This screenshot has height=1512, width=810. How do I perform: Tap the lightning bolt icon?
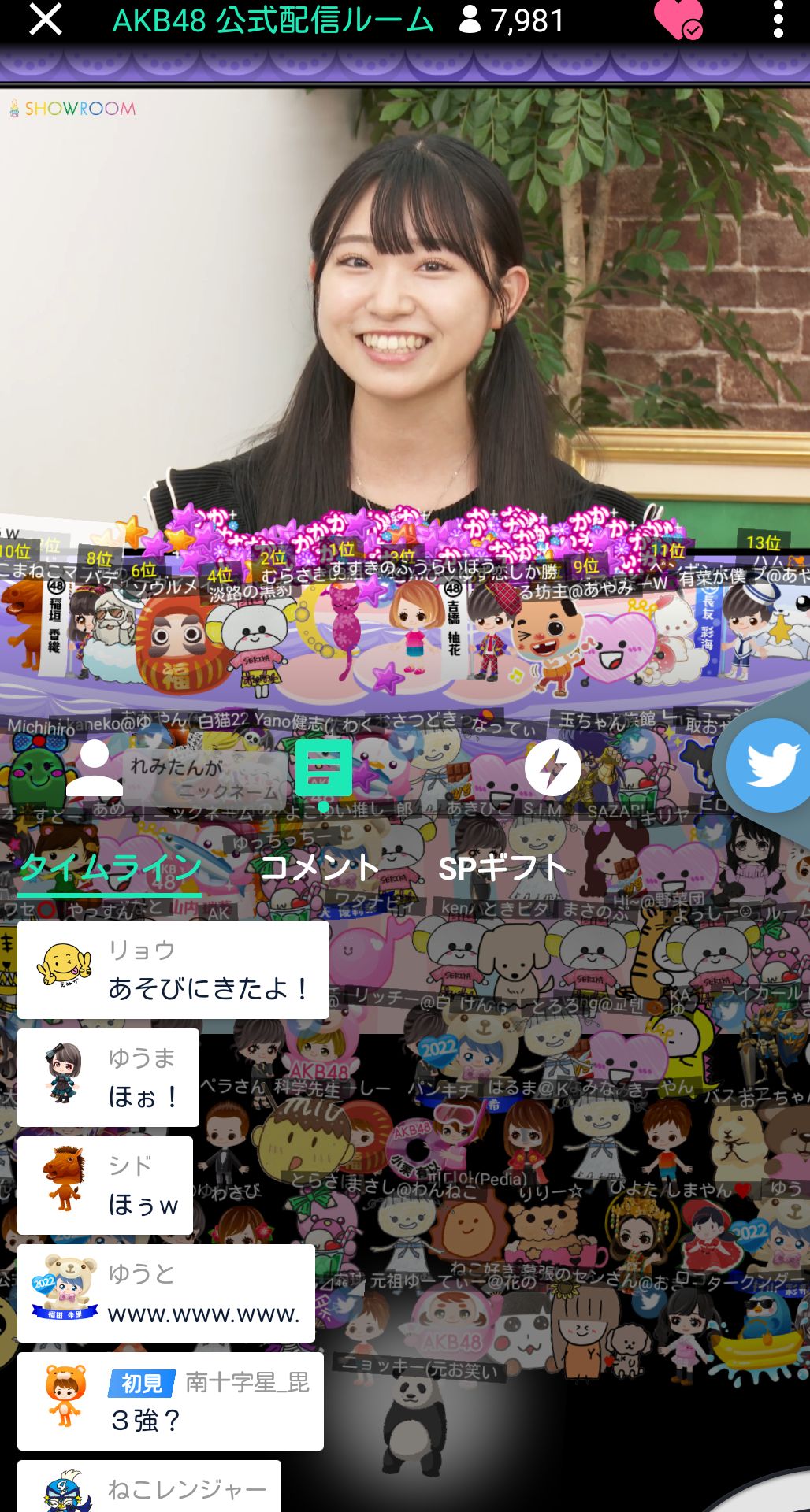point(553,768)
